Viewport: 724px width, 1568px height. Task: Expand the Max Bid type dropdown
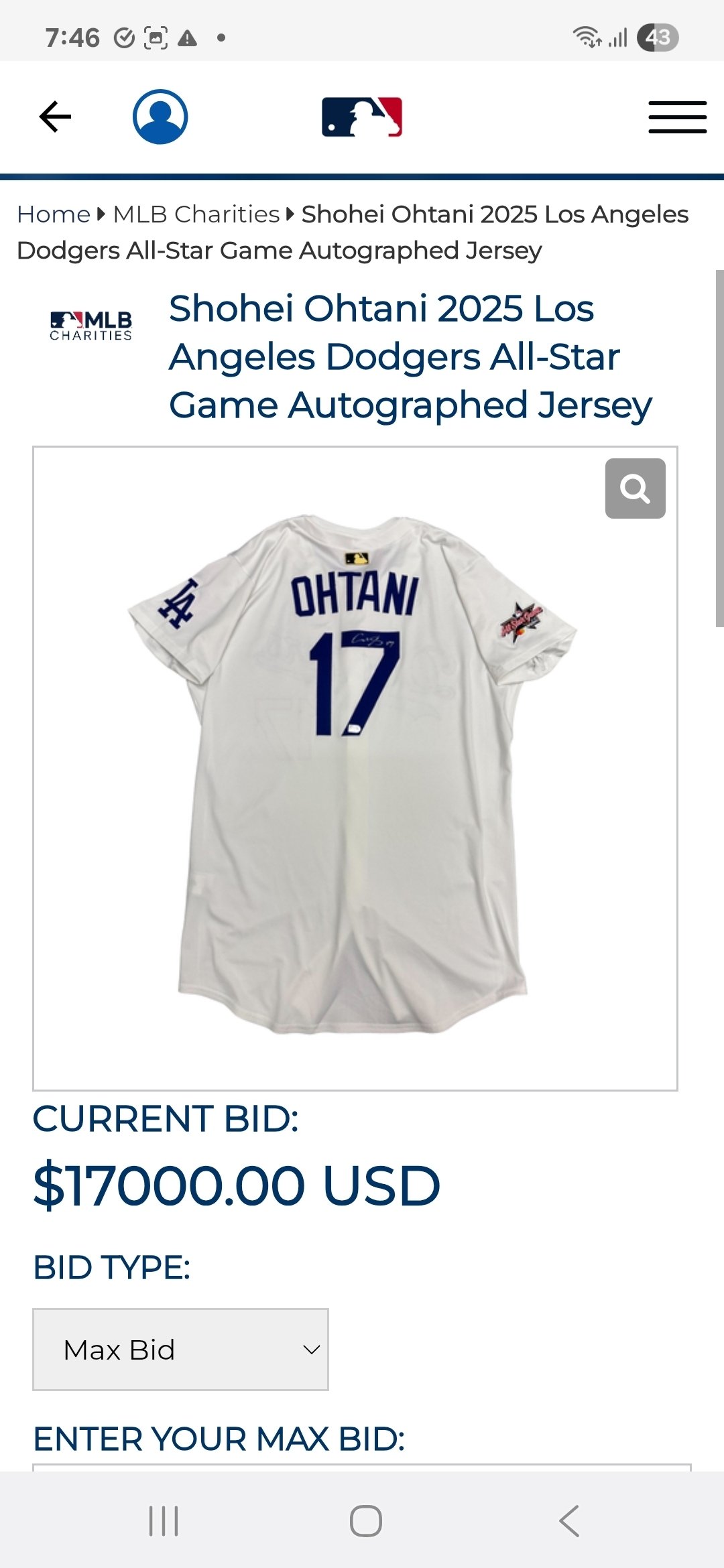(180, 1350)
